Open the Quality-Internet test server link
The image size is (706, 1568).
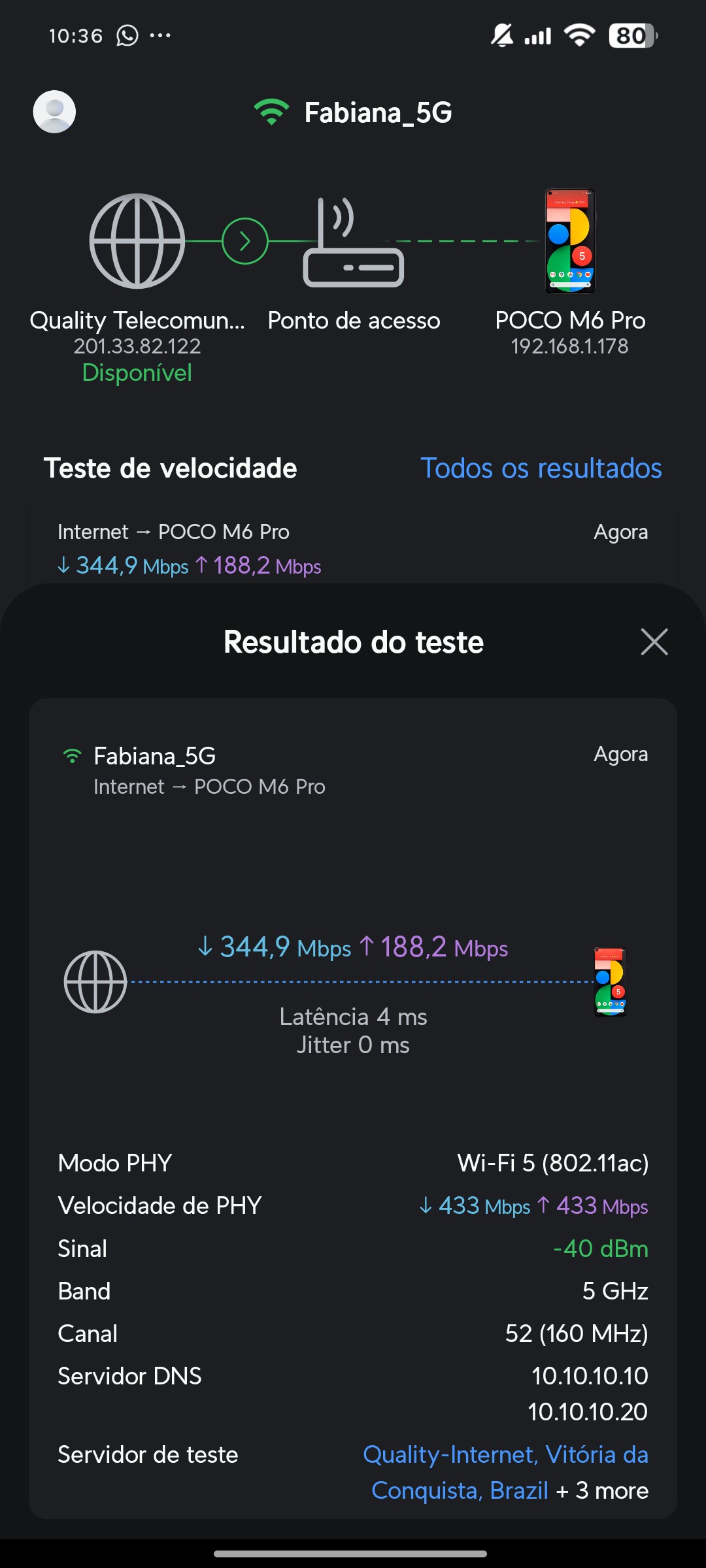505,1471
